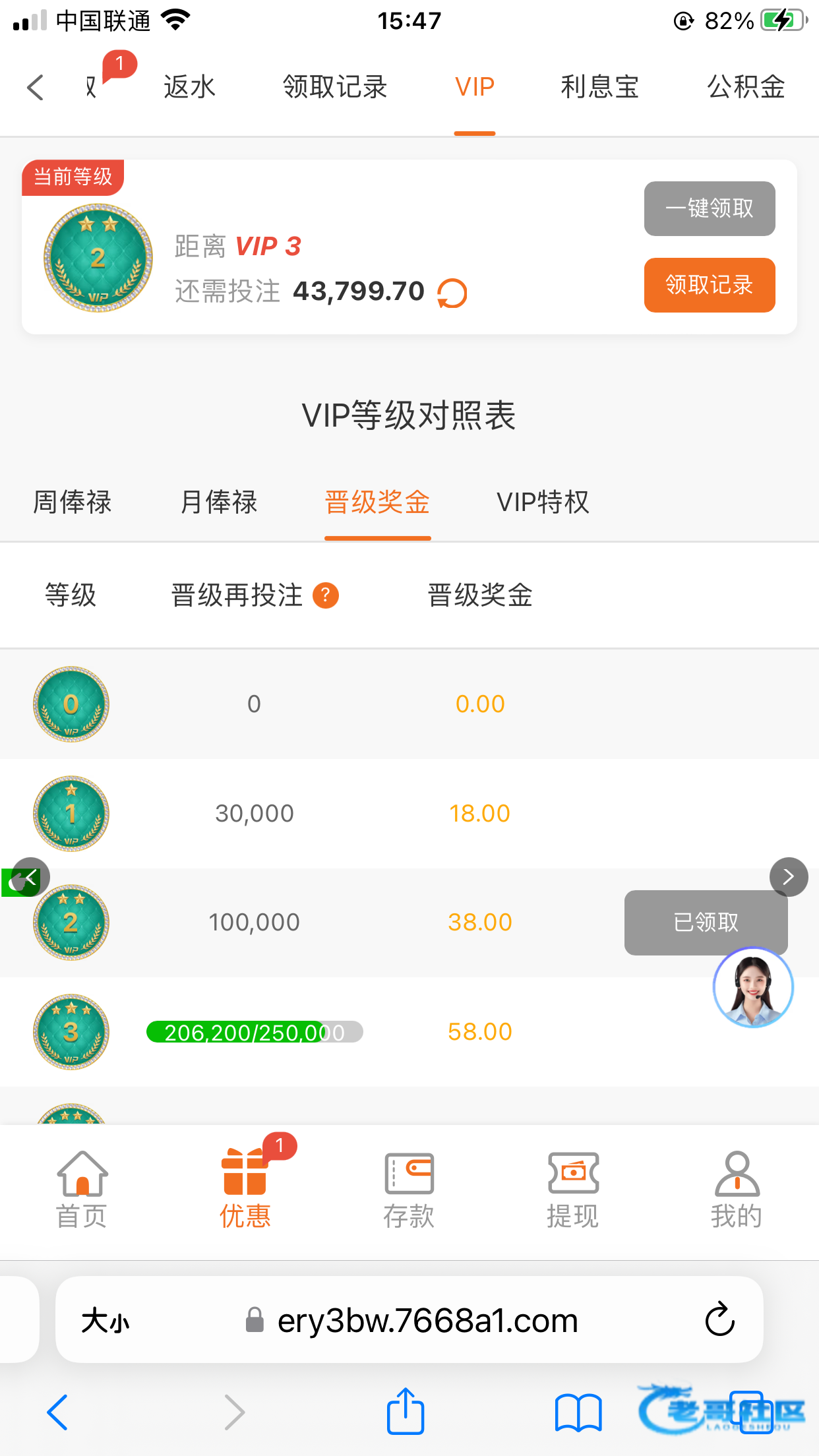
Task: Open the 提现 bottom tab
Action: click(572, 1190)
